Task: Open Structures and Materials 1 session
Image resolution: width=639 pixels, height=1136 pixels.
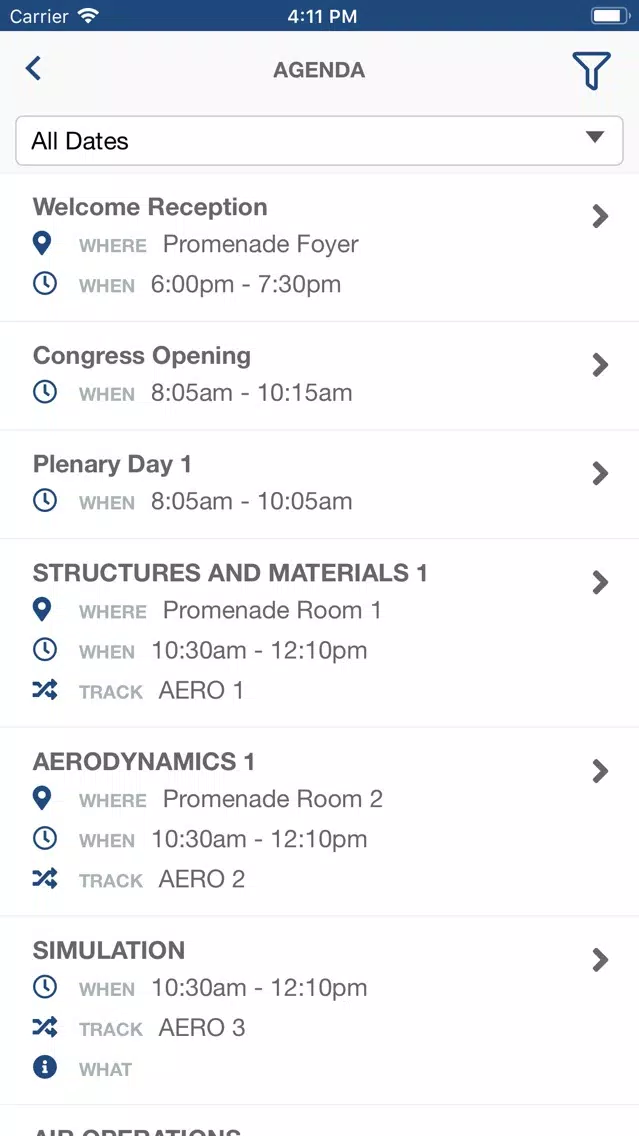Action: pos(320,633)
